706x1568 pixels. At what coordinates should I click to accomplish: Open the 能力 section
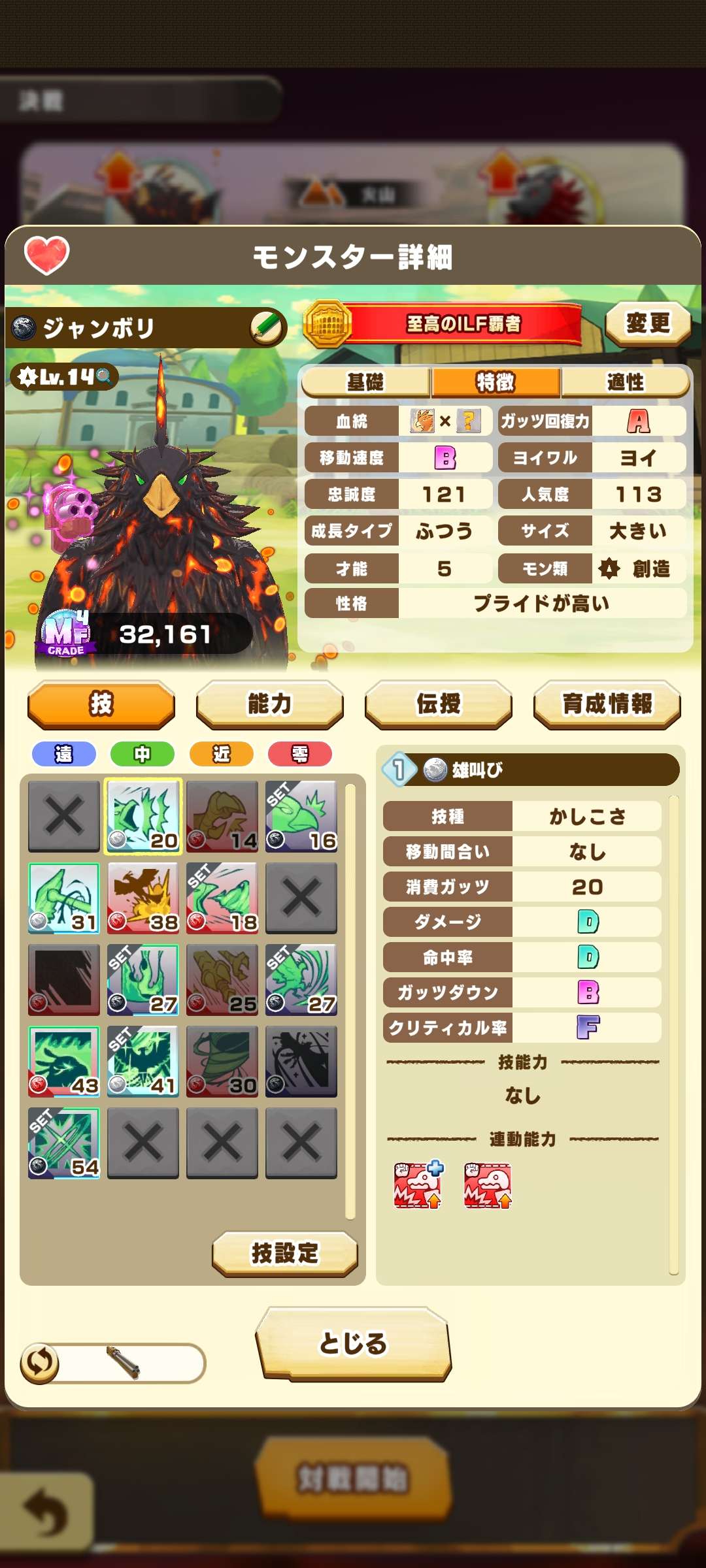pyautogui.click(x=269, y=704)
